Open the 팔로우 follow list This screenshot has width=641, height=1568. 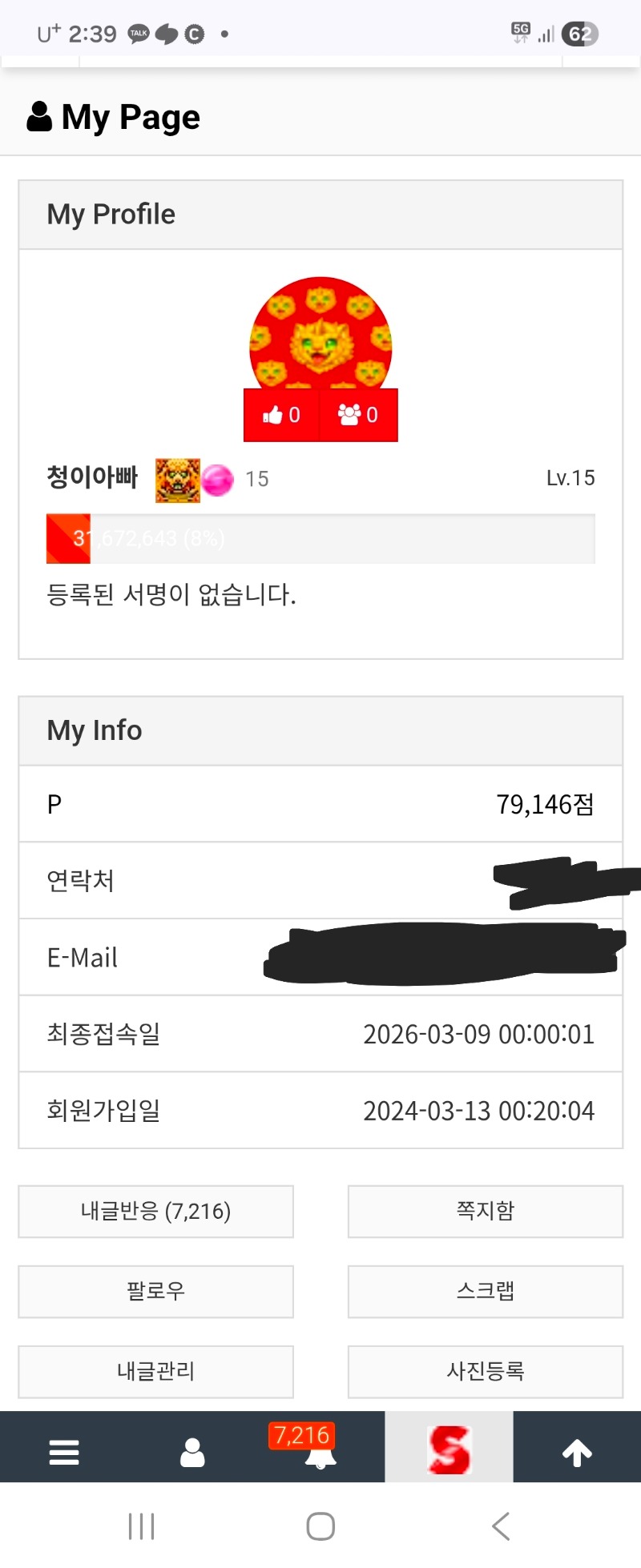coord(155,1291)
